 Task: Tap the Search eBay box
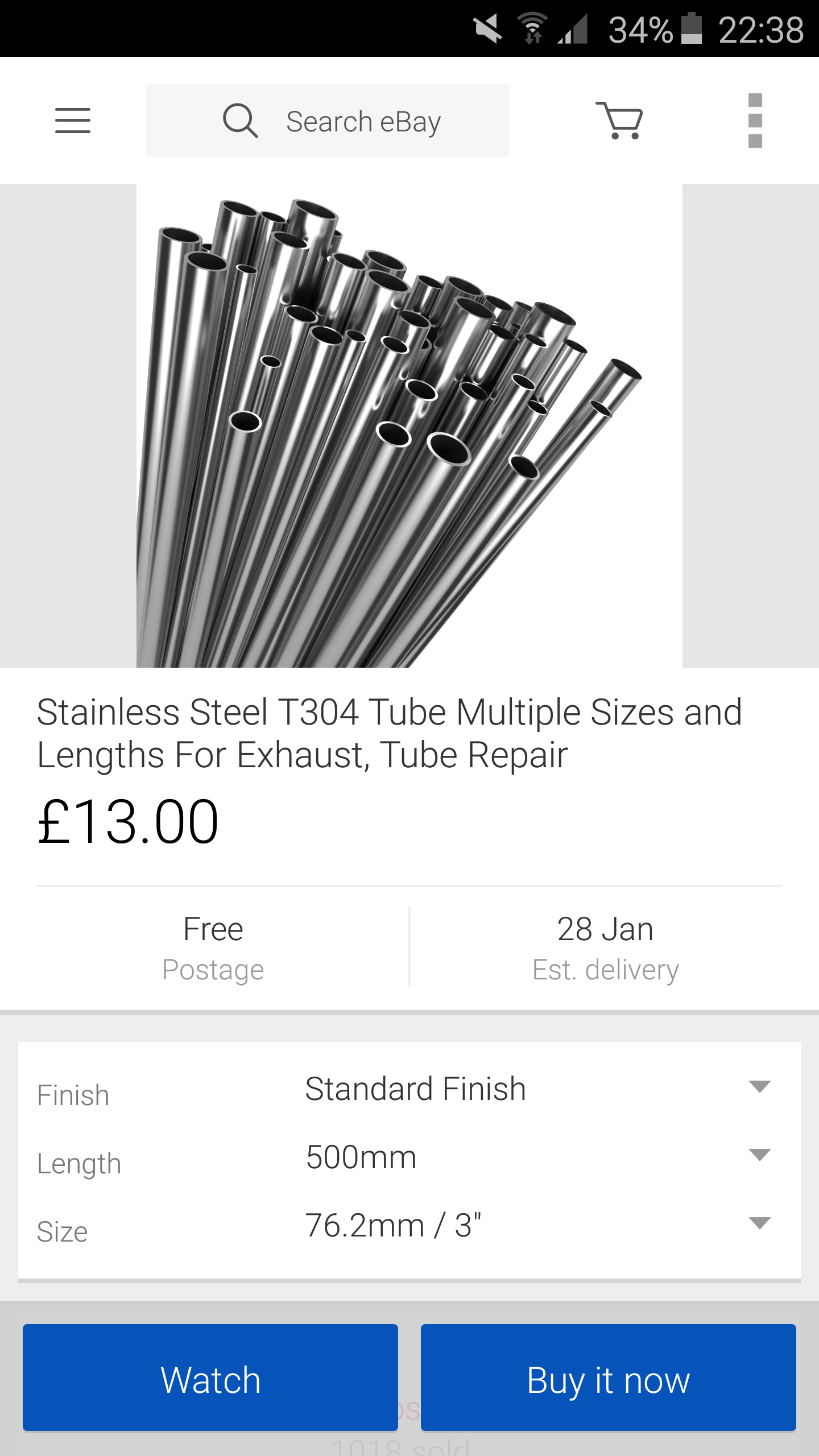[x=328, y=121]
